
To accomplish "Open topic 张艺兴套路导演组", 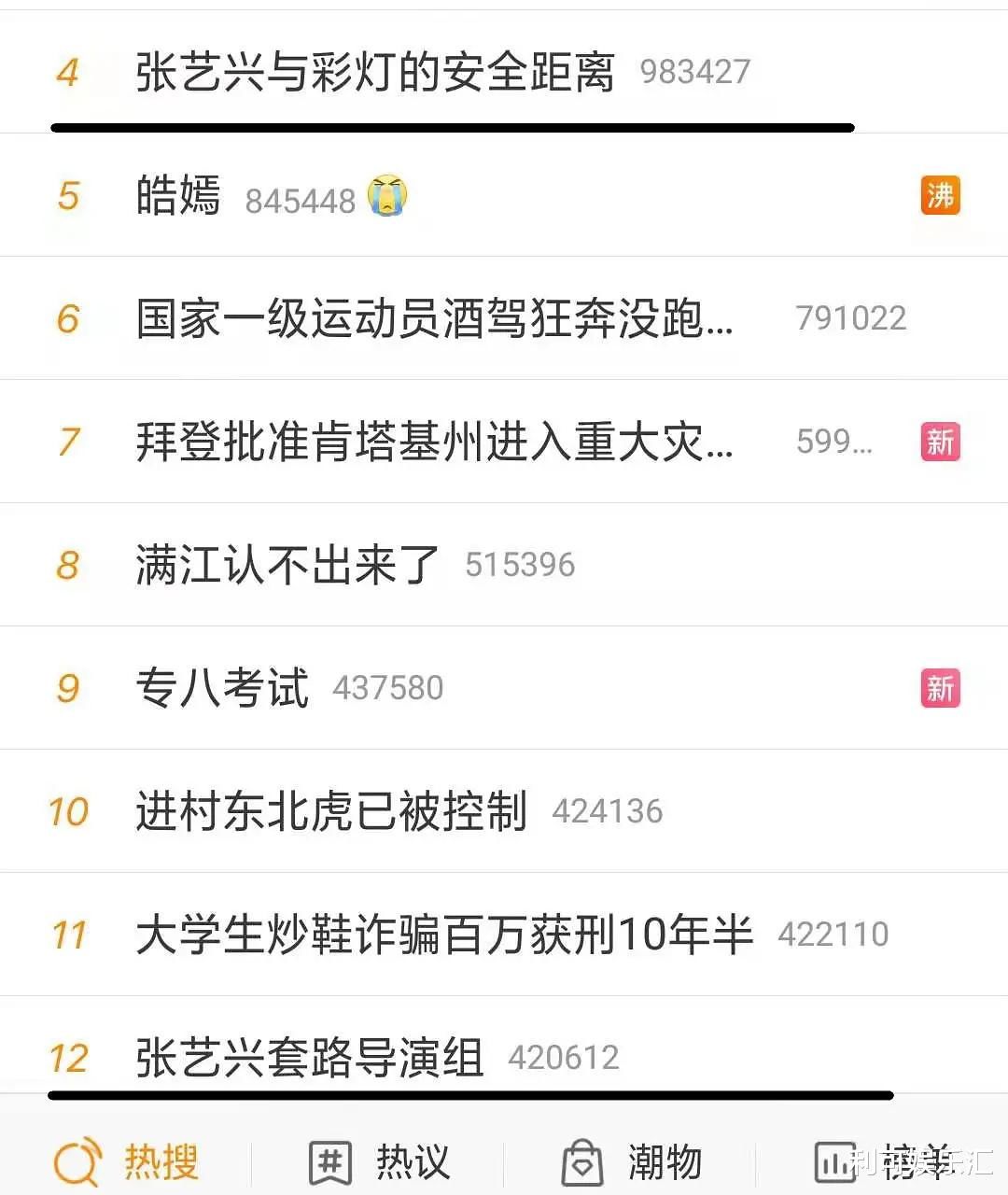I will point(308,1057).
